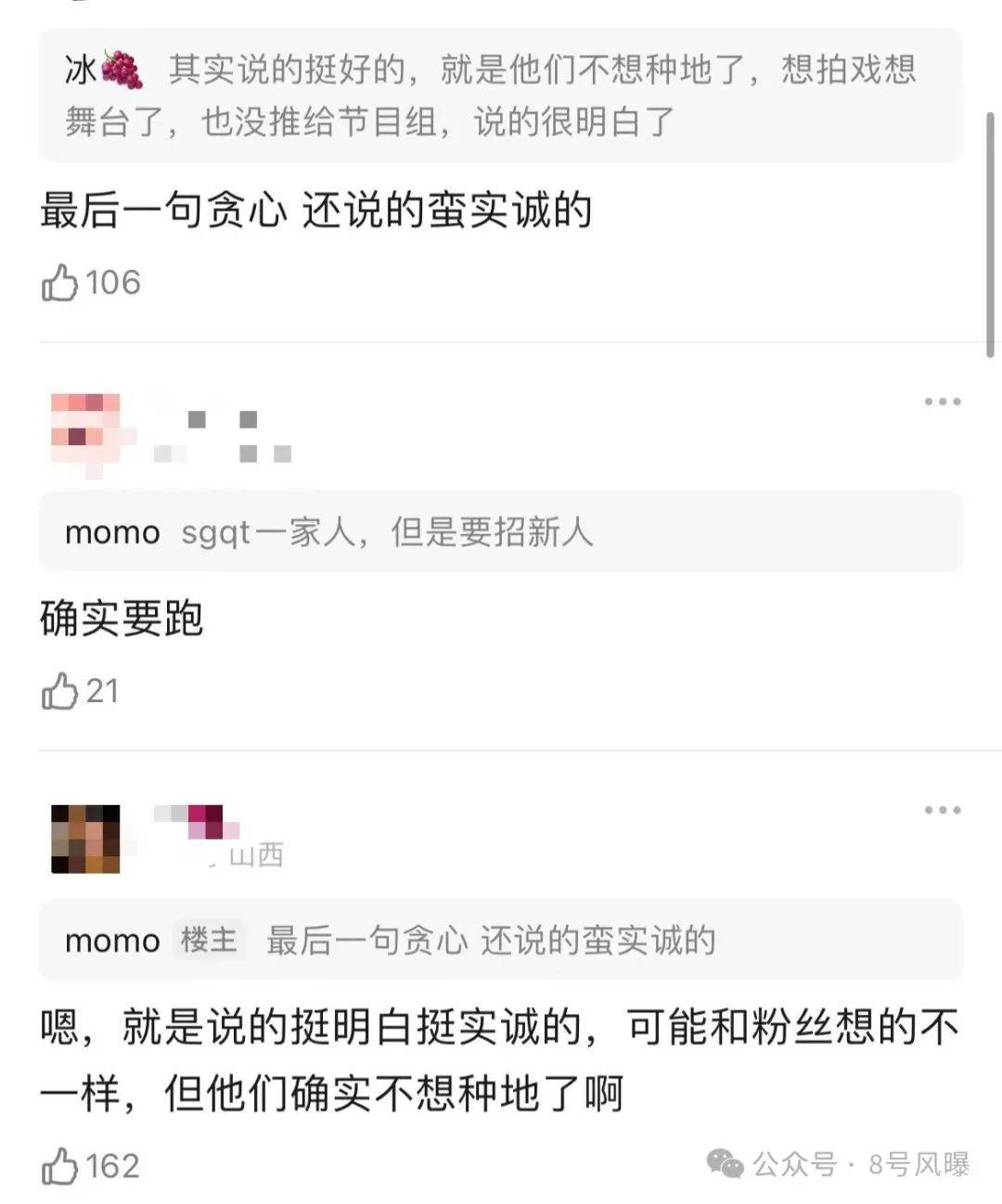Like the "确实要跑" comment

[60, 692]
